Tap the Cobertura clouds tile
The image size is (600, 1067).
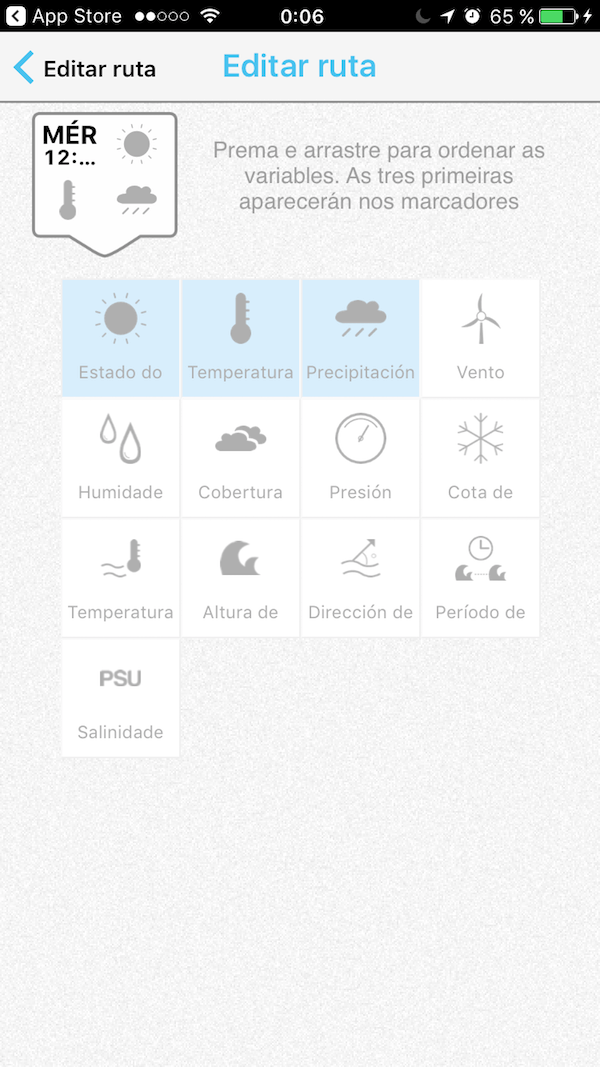coord(240,458)
